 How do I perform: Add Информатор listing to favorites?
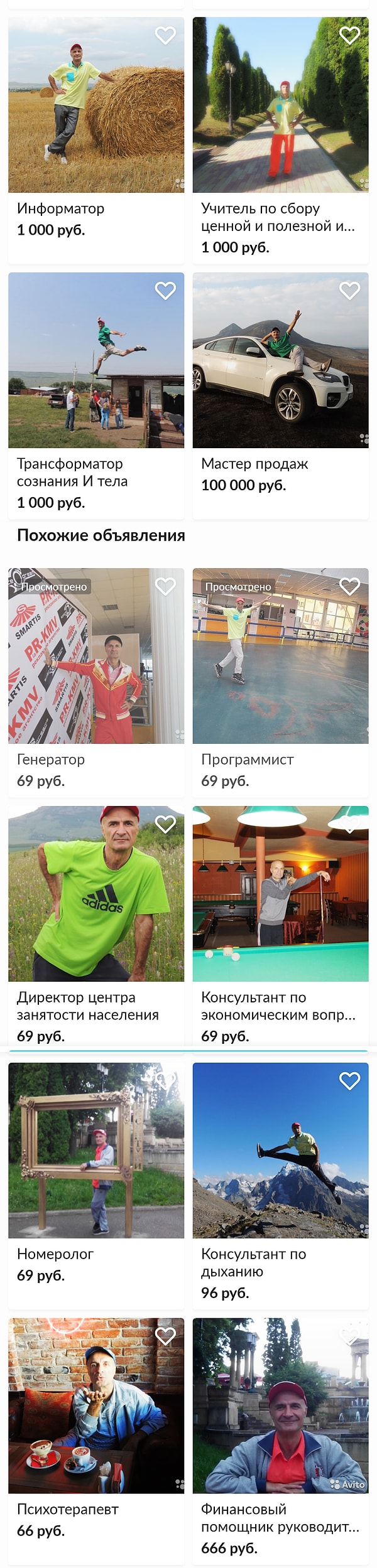[165, 35]
